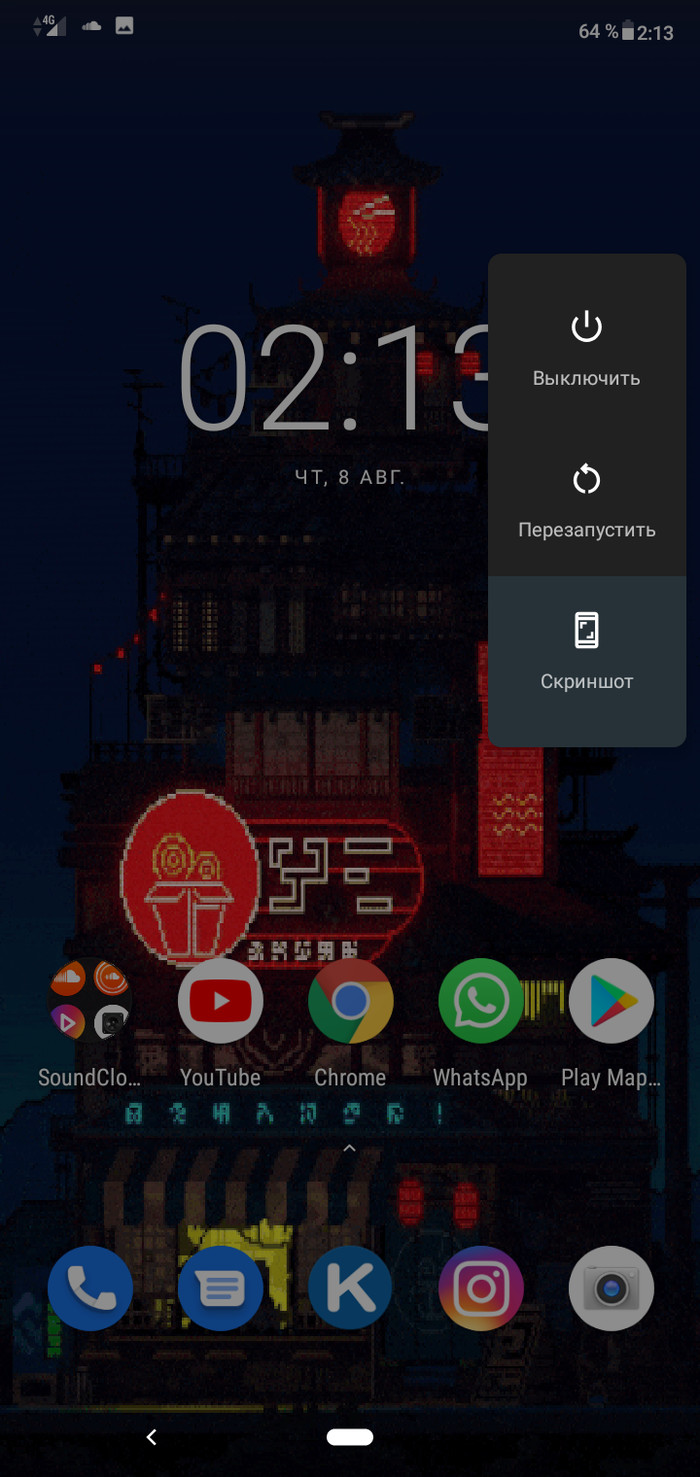This screenshot has width=700, height=1477.
Task: Expand the app drawer arrow
Action: click(x=349, y=1148)
